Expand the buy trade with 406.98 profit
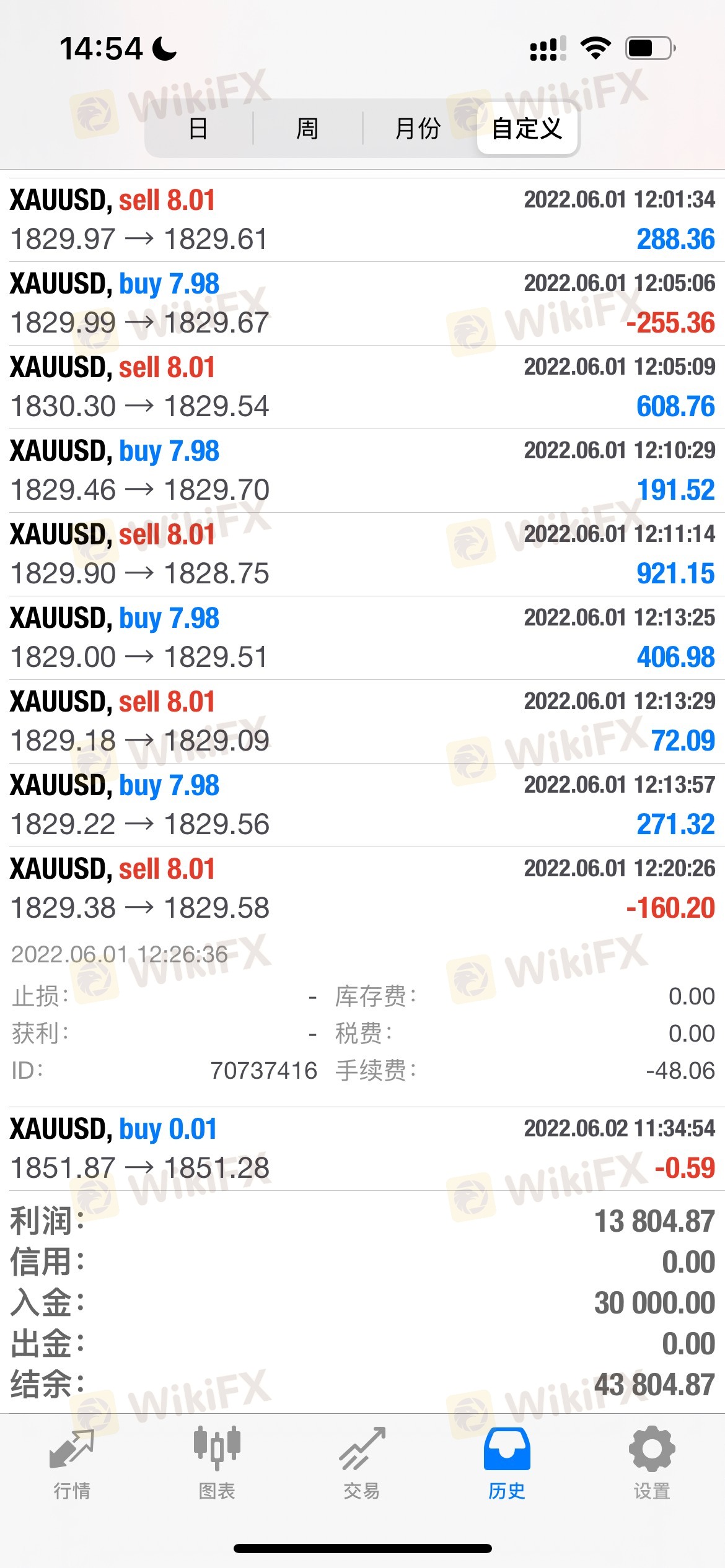The width and height of the screenshot is (725, 1568). 362,638
